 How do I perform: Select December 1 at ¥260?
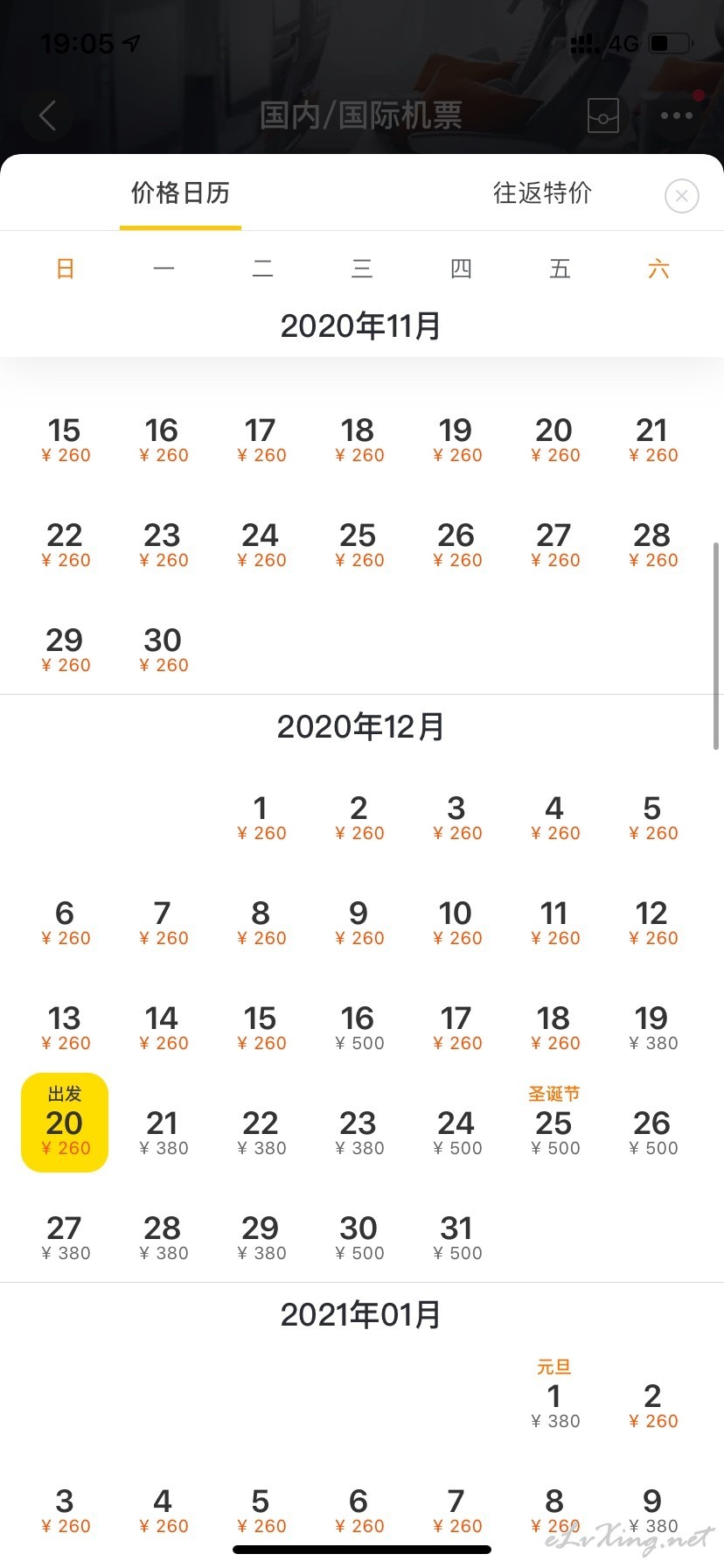[261, 817]
